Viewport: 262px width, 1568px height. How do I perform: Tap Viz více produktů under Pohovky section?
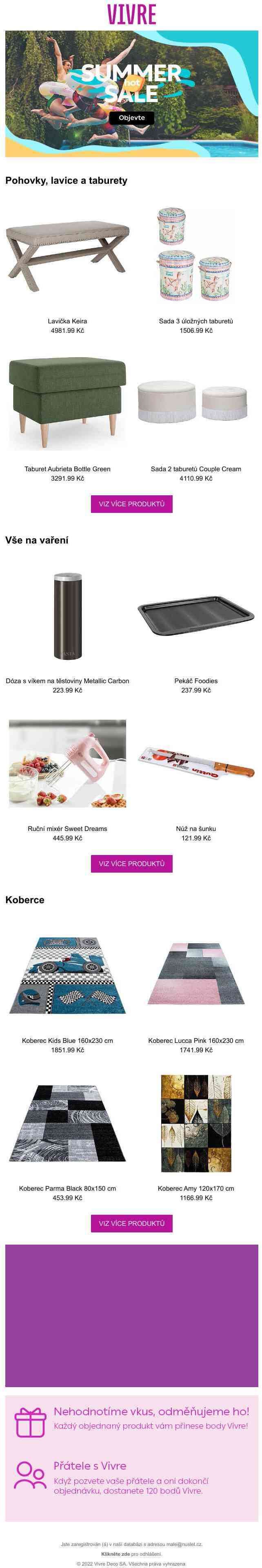pos(131,504)
